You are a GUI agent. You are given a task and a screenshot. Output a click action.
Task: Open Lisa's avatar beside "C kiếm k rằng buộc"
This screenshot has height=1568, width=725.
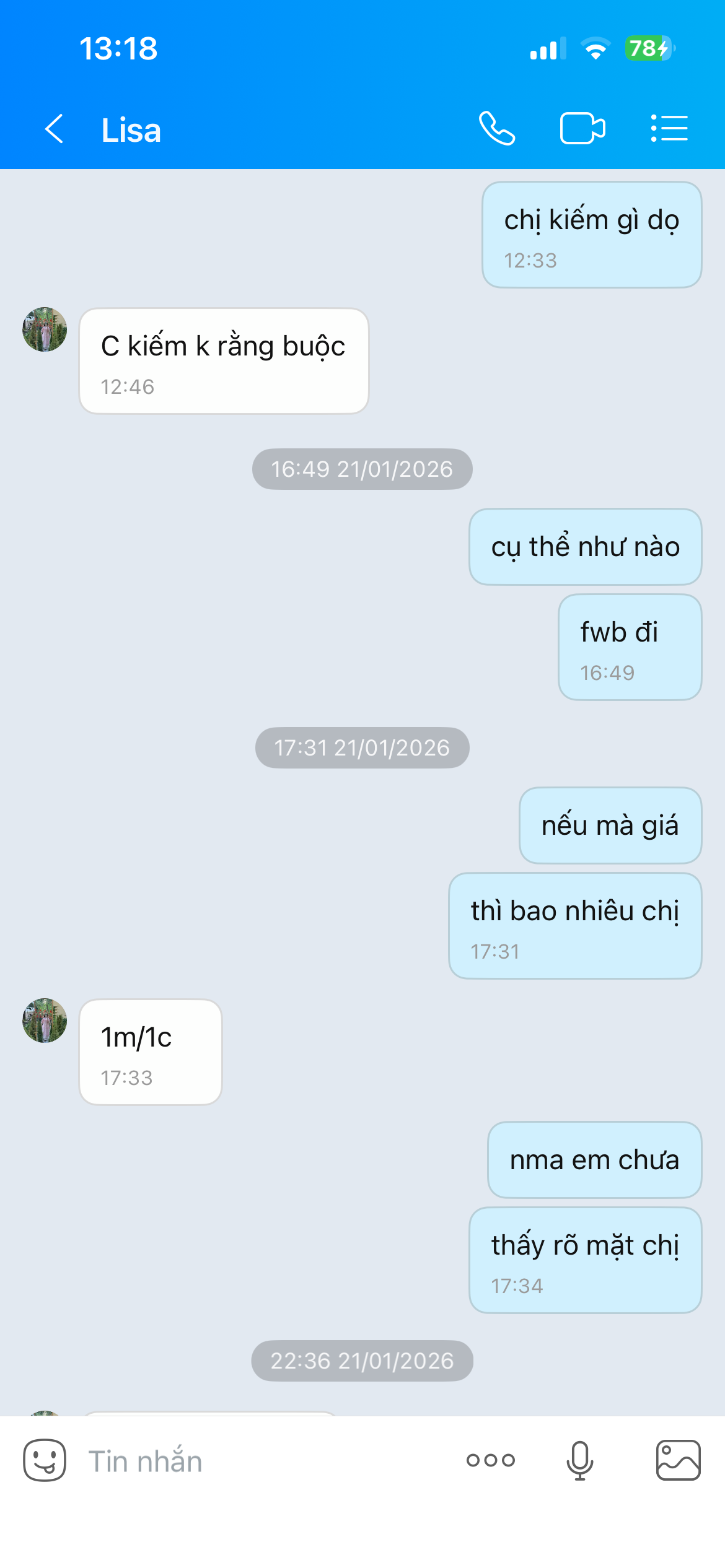[45, 329]
